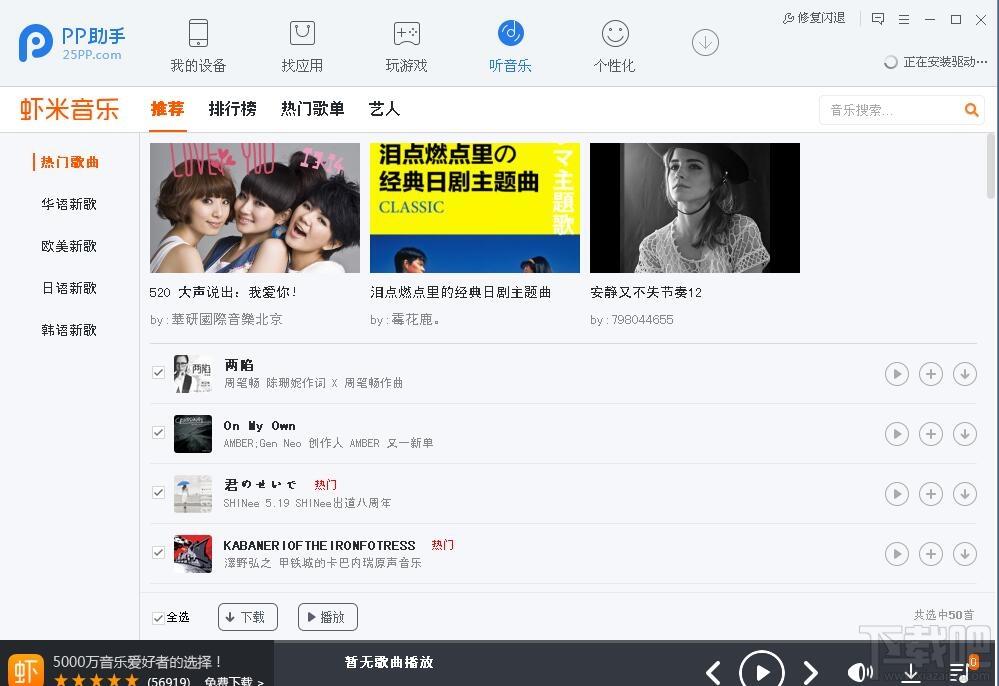Open the 韩语新歌 category

[69, 330]
